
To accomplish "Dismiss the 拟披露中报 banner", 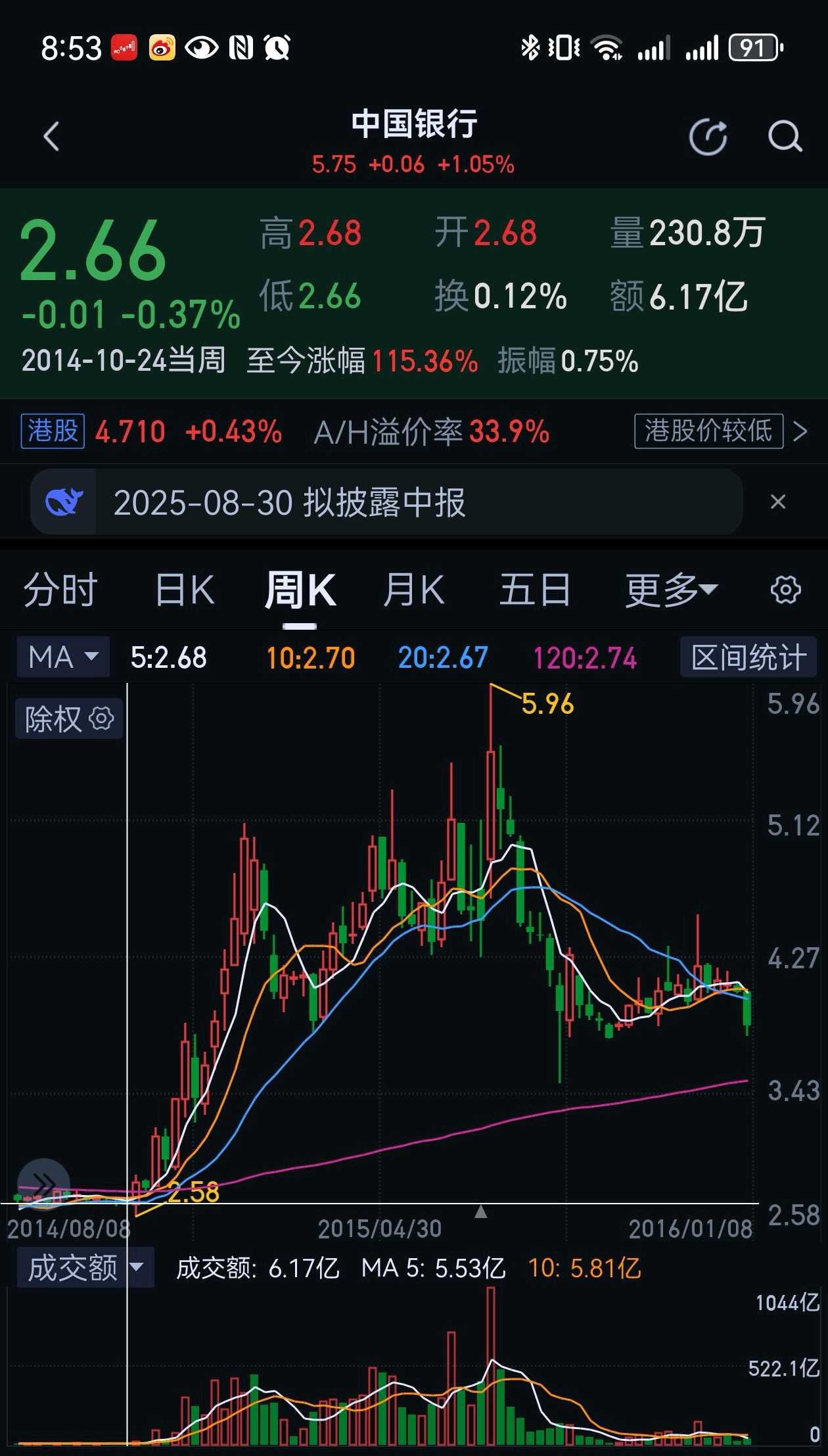I will [778, 502].
